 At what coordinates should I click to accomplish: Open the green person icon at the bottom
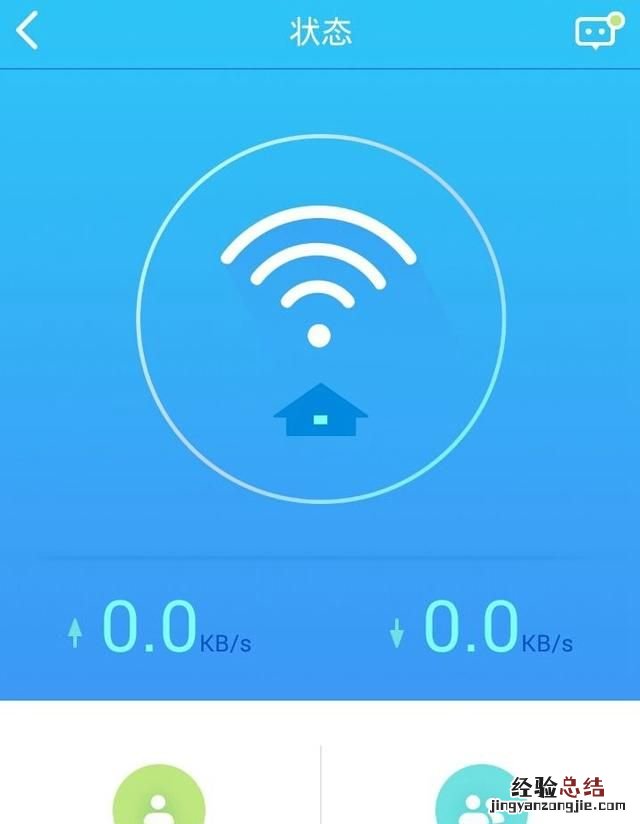158,798
